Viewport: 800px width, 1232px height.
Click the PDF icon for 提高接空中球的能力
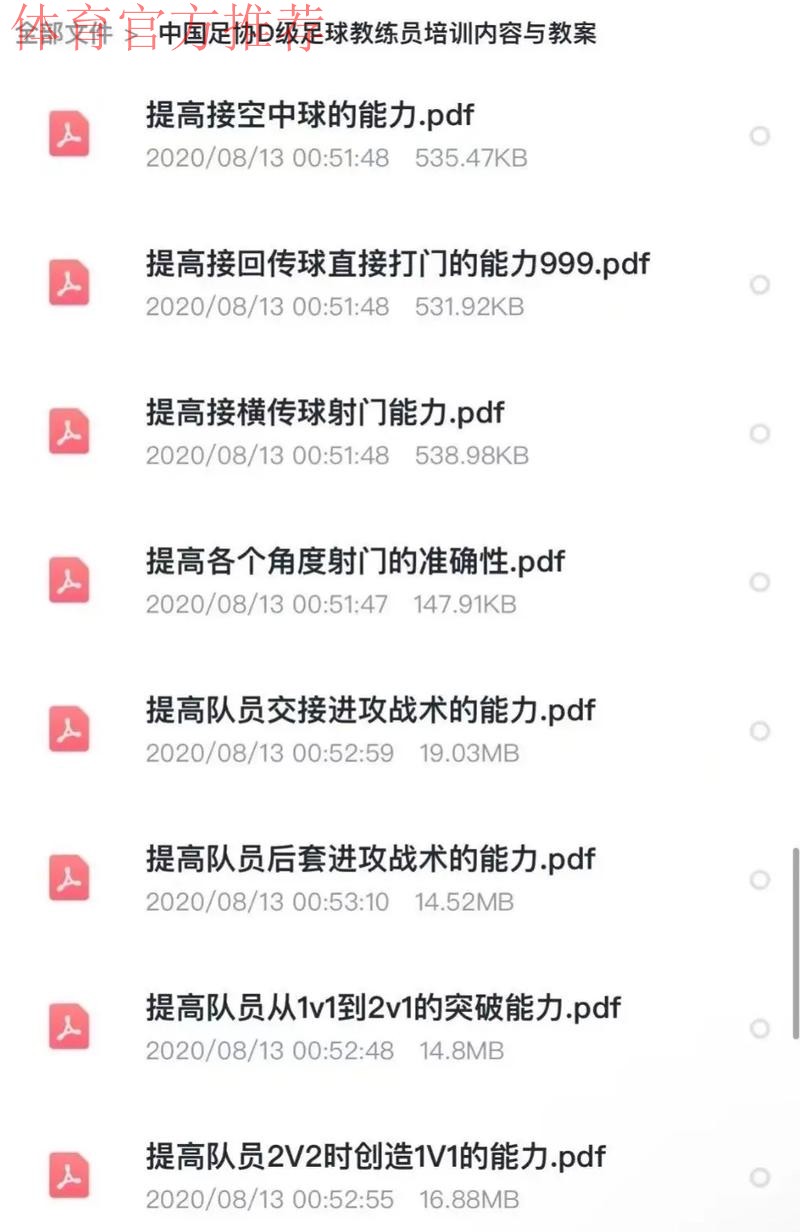(x=67, y=134)
